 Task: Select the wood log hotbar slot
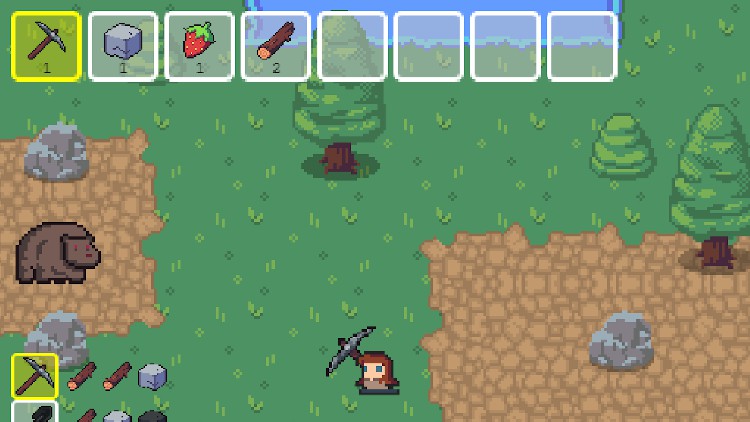click(x=275, y=45)
